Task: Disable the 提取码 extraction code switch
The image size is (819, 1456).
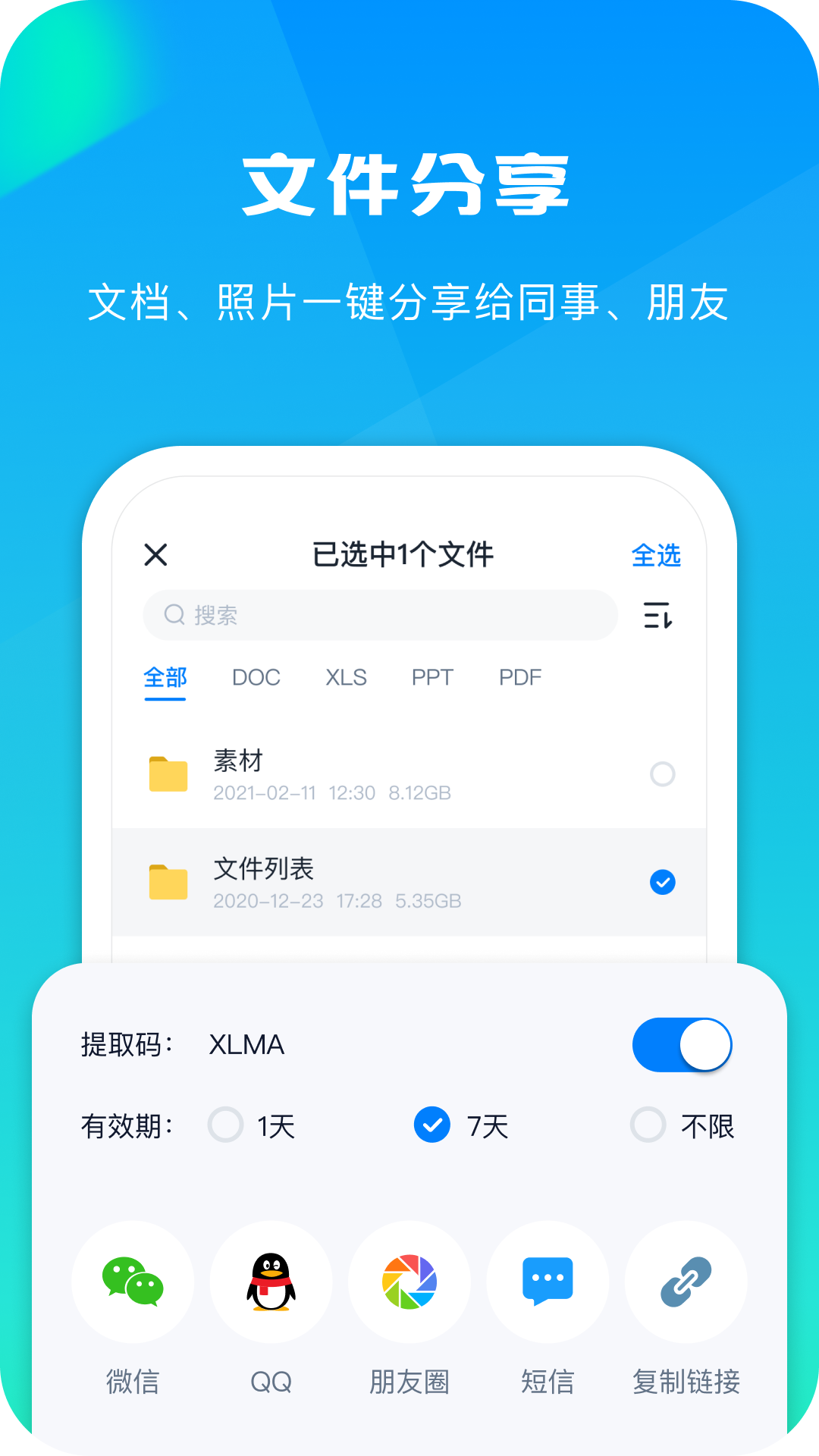Action: point(681,1044)
